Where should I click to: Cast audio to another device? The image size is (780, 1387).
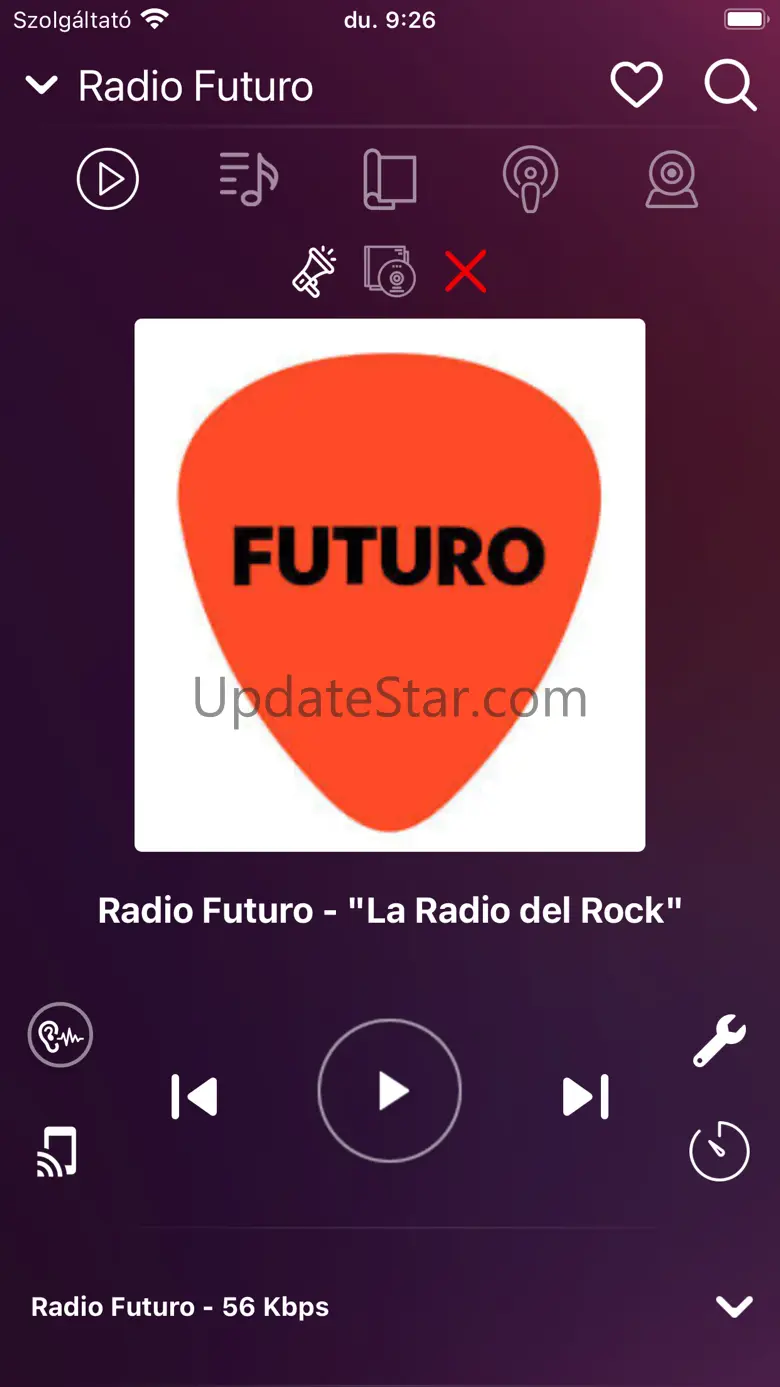[x=58, y=1151]
